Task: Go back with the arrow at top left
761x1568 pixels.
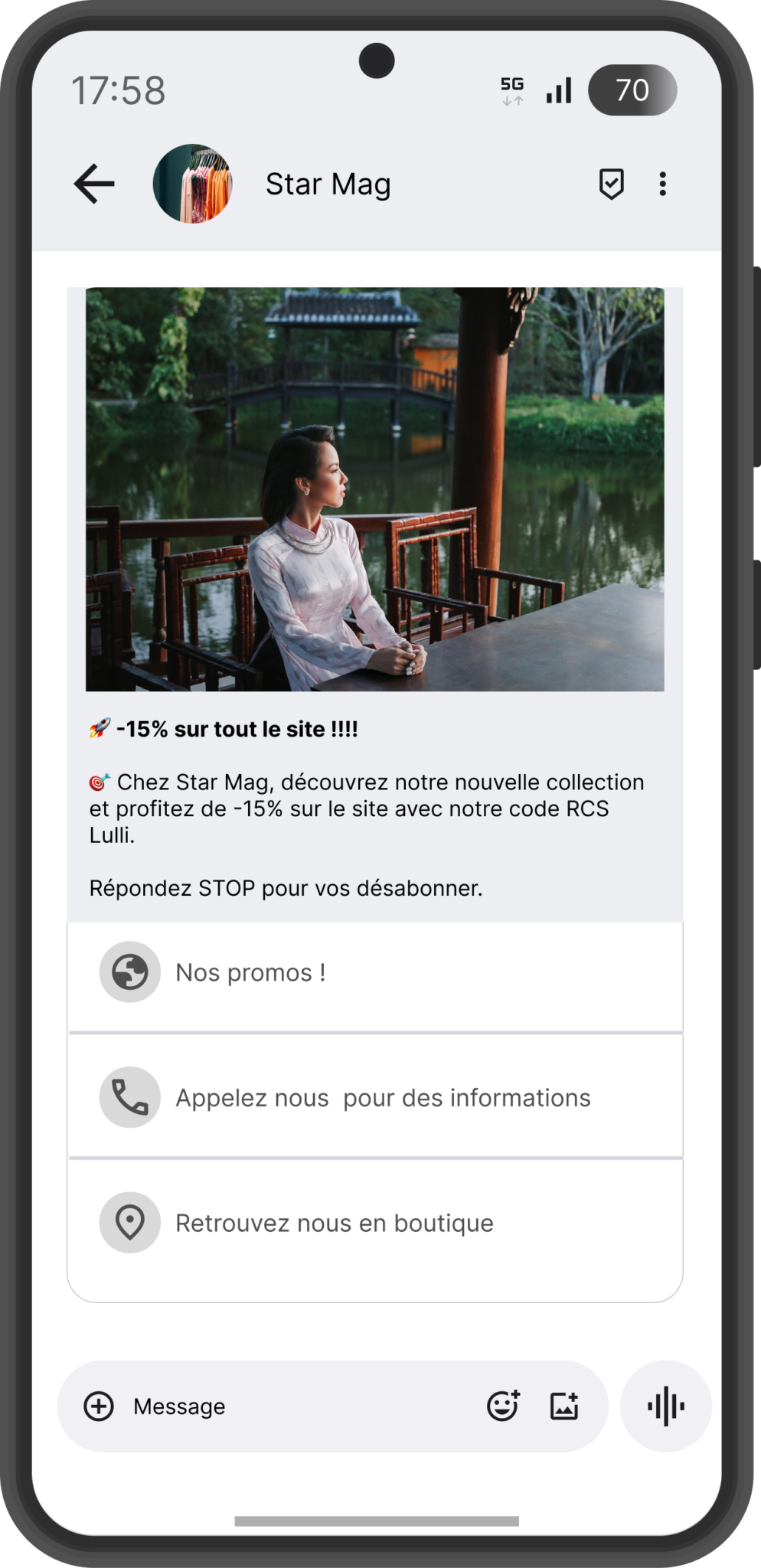Action: click(x=93, y=184)
